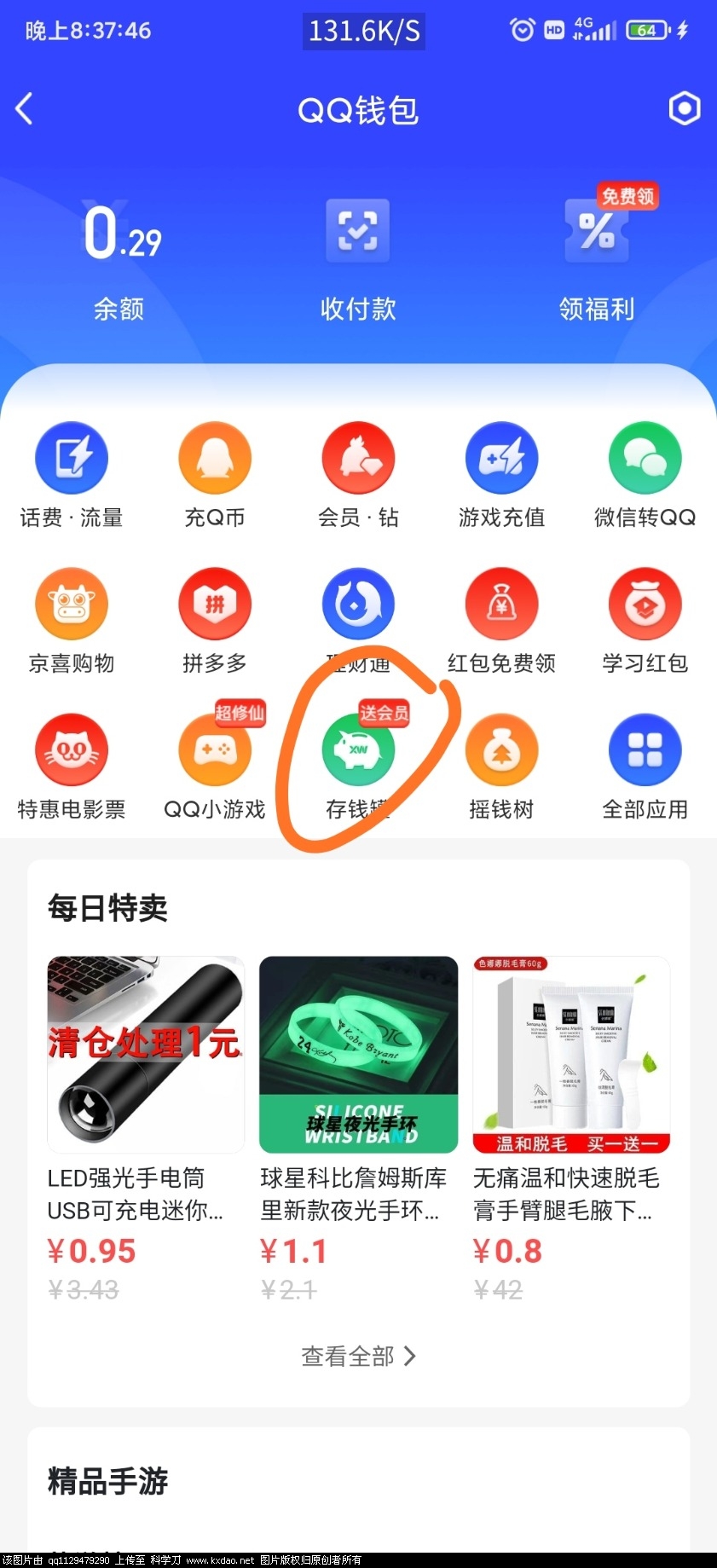Open 红包免费领

(x=501, y=620)
